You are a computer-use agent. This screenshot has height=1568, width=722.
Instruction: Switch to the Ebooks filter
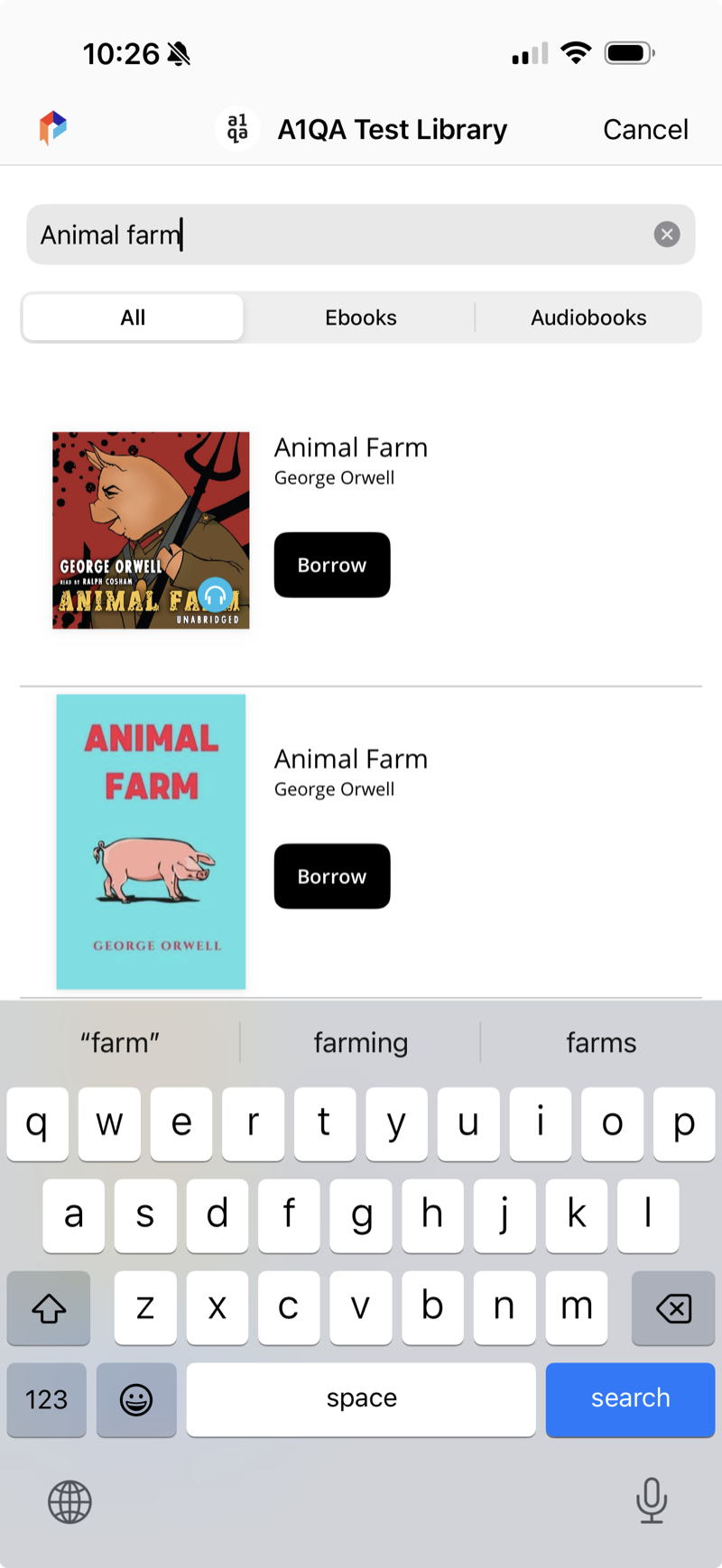[x=360, y=318]
